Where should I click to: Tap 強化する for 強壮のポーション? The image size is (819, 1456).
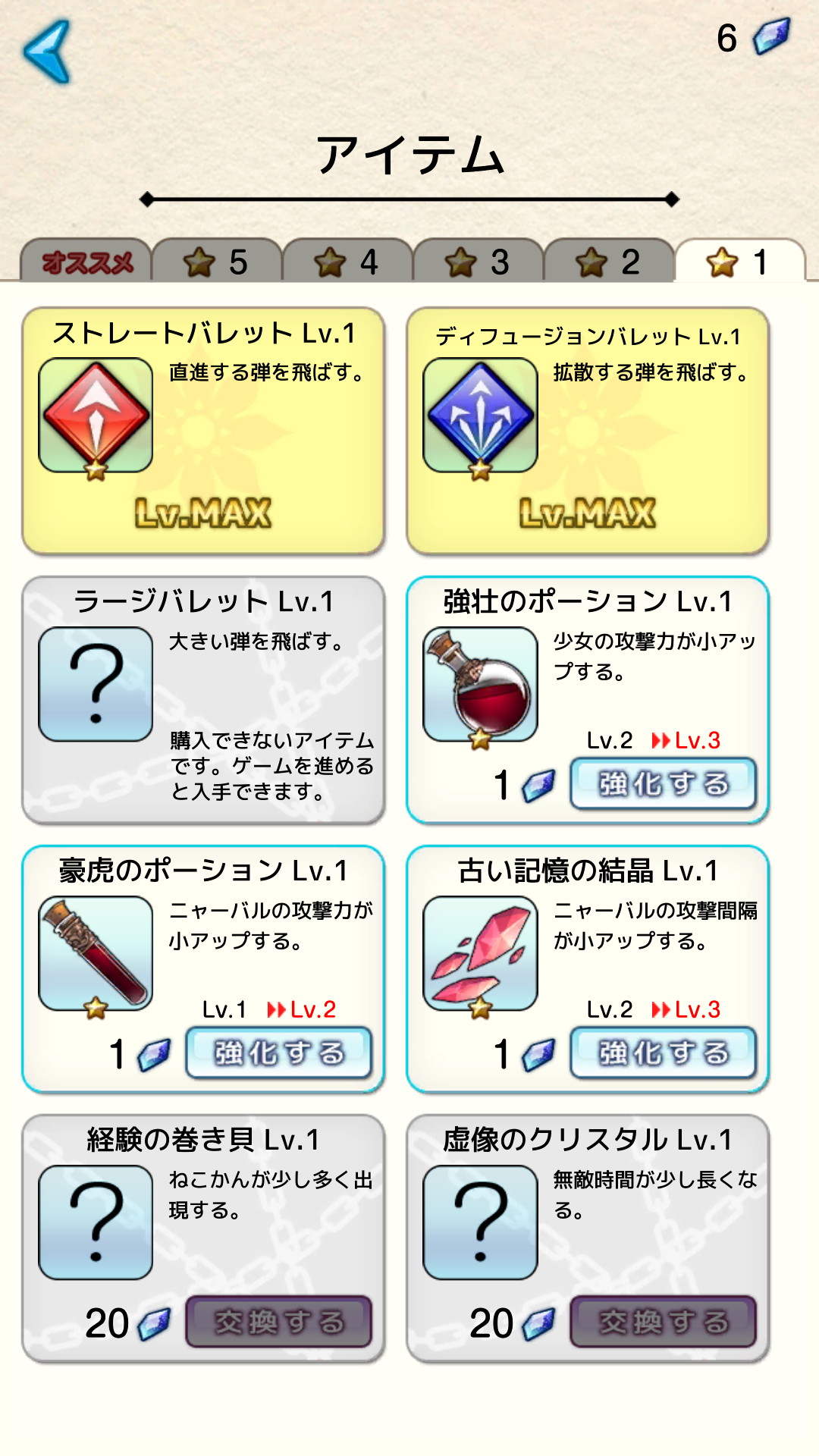coord(663,783)
